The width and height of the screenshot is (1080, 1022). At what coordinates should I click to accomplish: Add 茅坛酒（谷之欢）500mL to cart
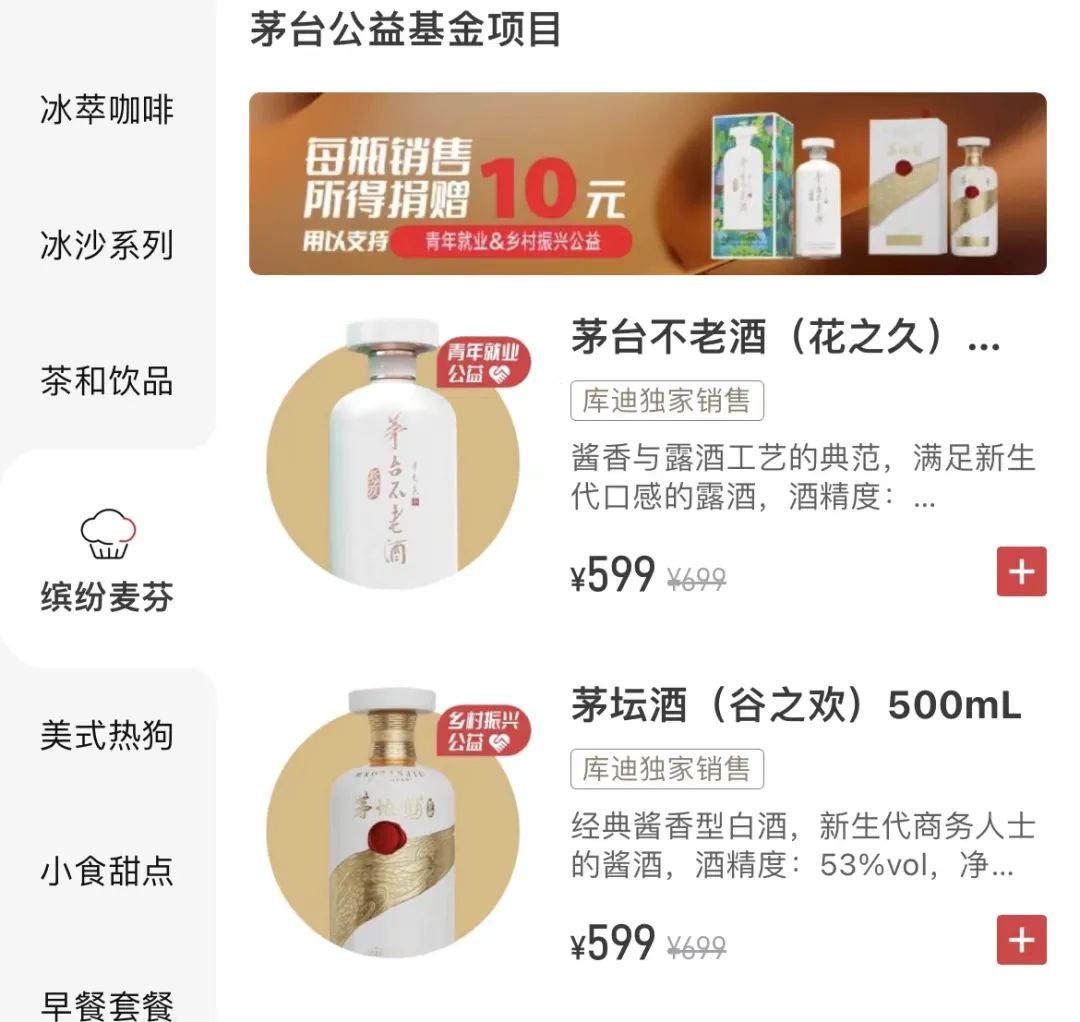click(x=1021, y=940)
